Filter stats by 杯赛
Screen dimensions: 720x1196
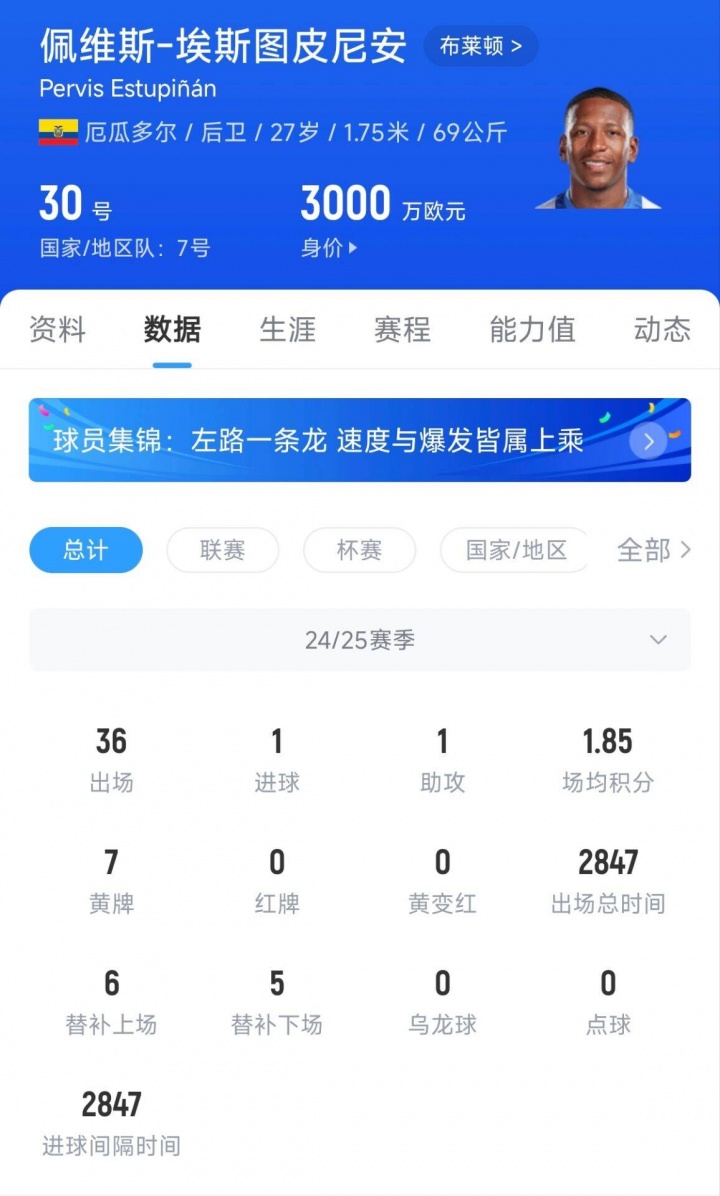click(359, 550)
